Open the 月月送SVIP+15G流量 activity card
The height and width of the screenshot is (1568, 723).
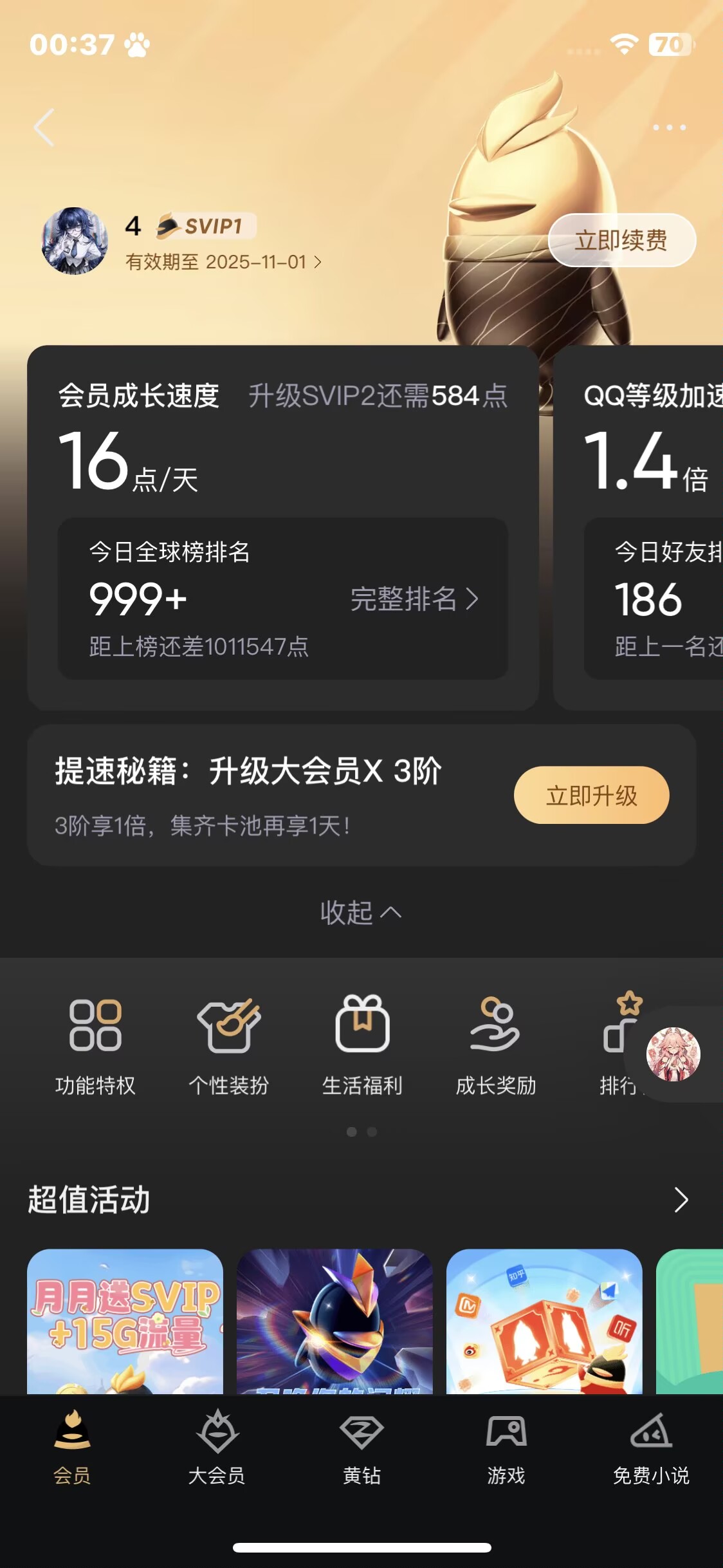(125, 1321)
